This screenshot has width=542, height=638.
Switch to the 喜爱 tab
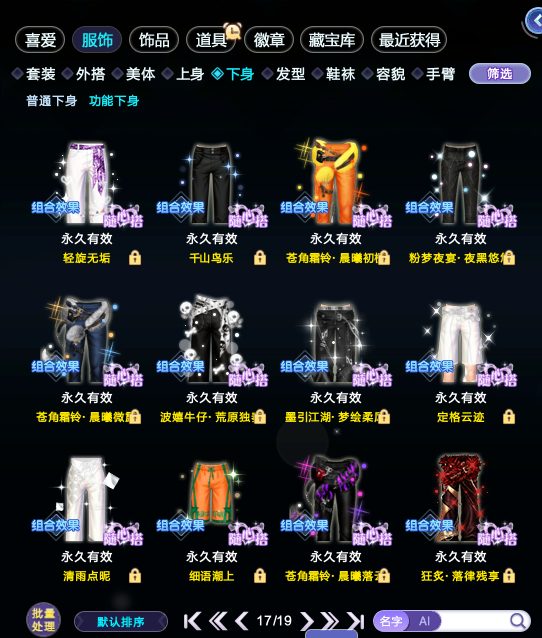pyautogui.click(x=40, y=40)
